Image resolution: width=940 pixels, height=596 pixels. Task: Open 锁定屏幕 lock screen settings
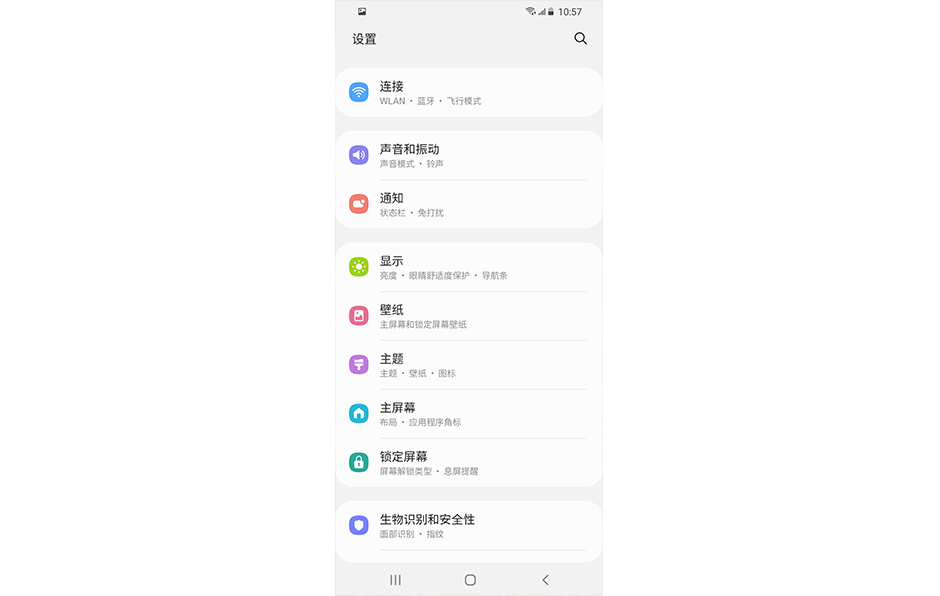(x=468, y=463)
